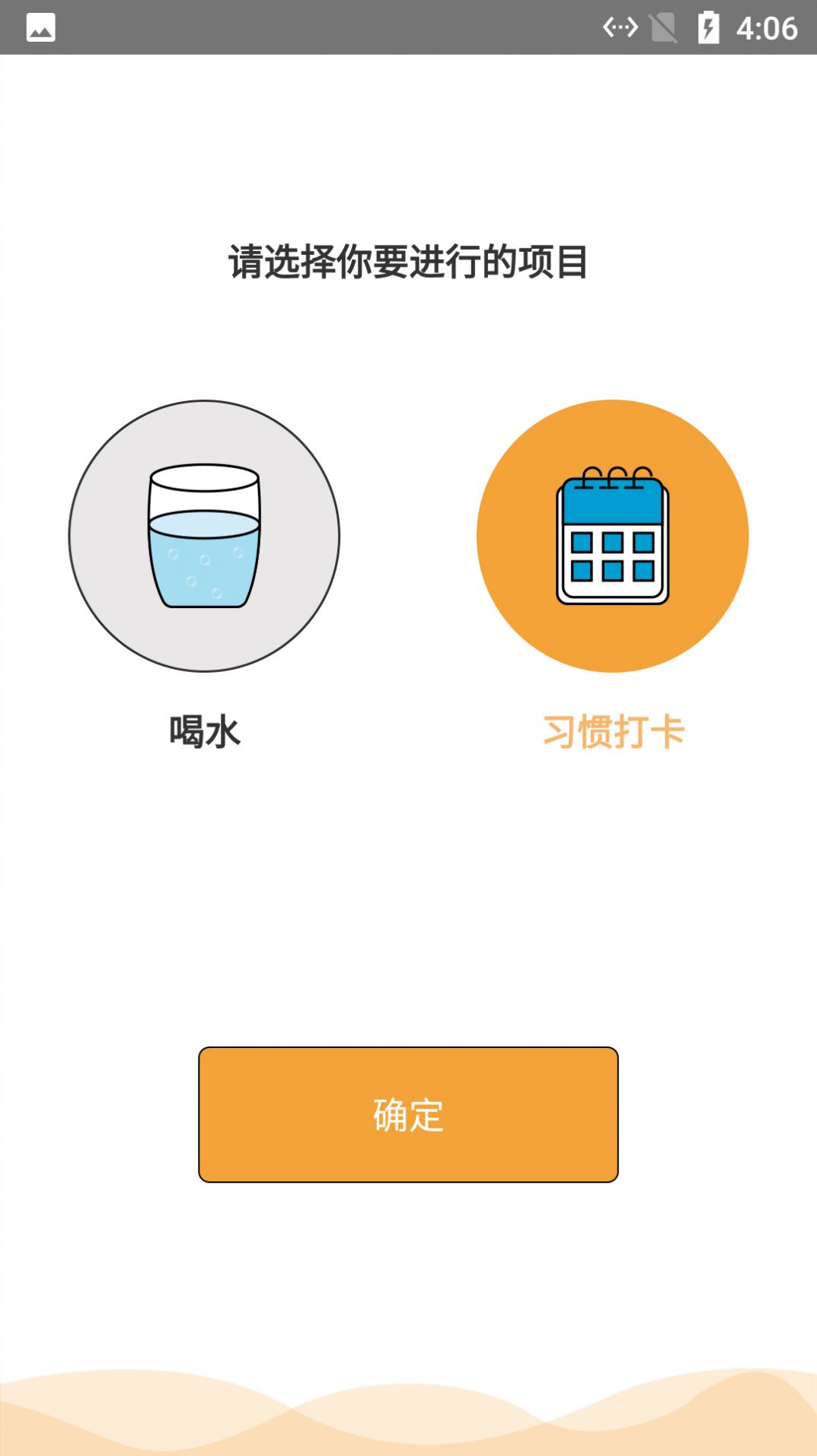Tap the network signal icon in the status bar
Screen dimensions: 817x1456
tap(619, 28)
